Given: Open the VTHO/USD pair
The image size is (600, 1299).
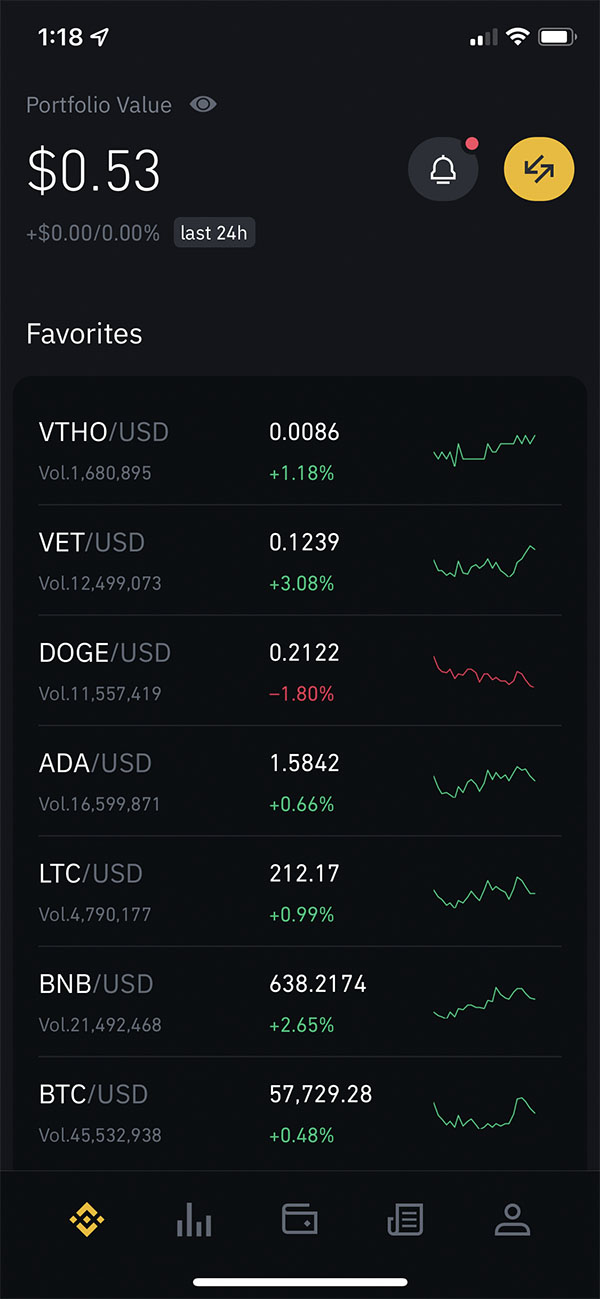Looking at the screenshot, I should (300, 451).
